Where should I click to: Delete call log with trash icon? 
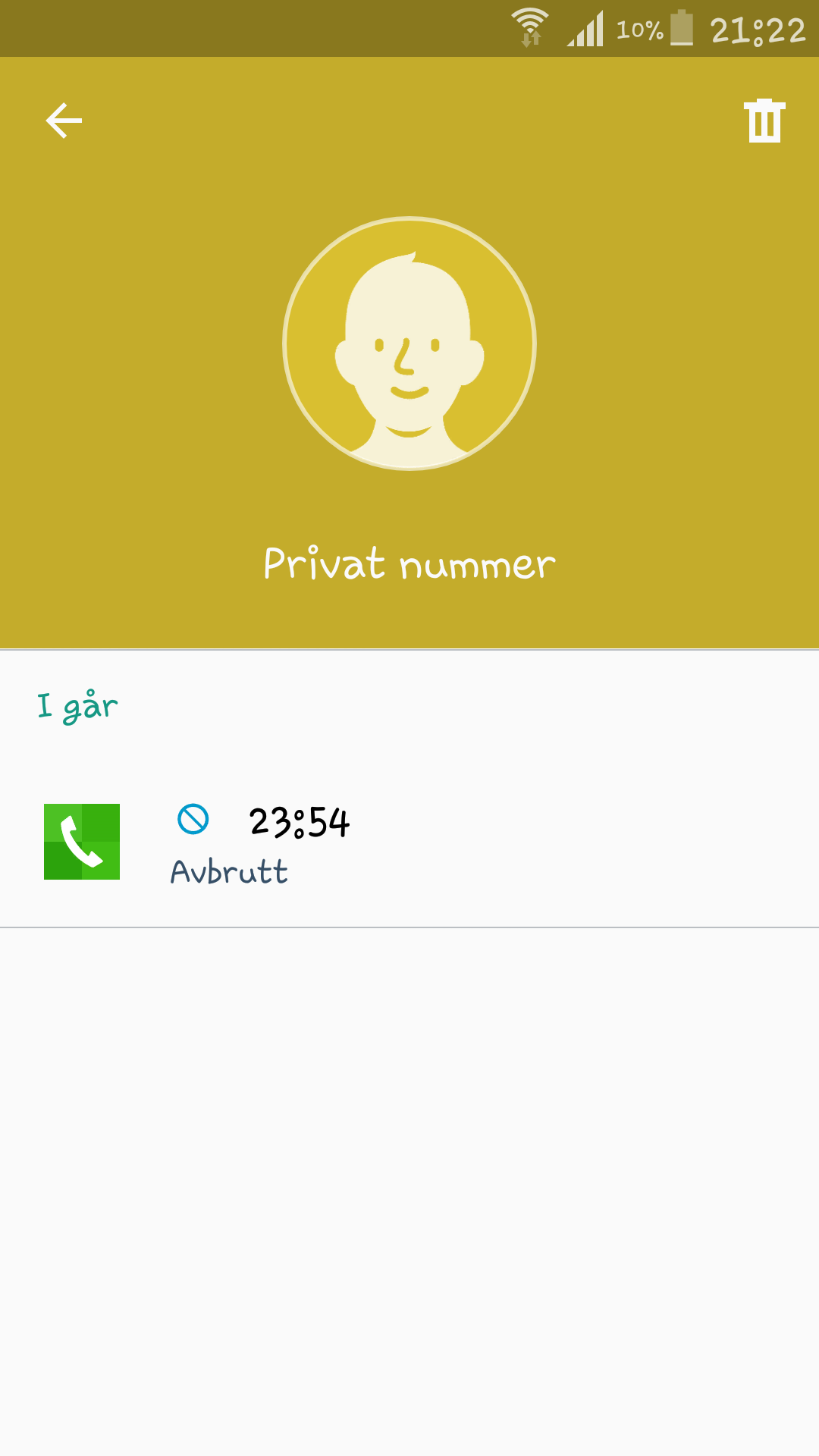point(764,121)
